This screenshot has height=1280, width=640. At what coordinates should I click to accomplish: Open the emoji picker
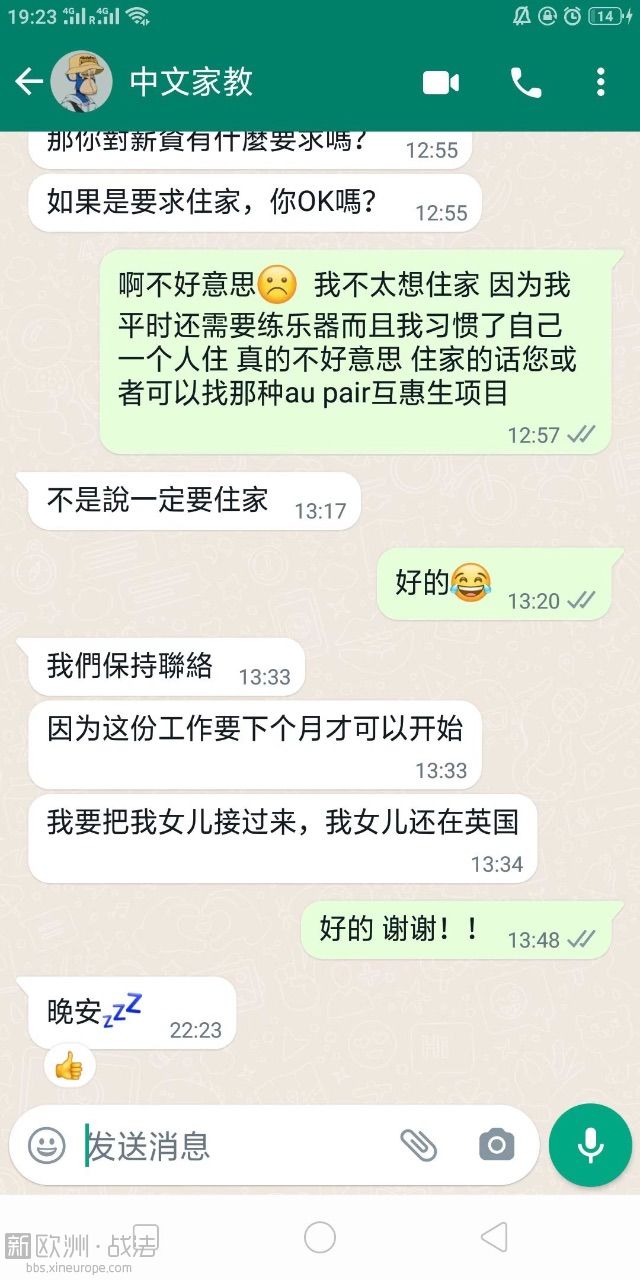click(46, 1145)
